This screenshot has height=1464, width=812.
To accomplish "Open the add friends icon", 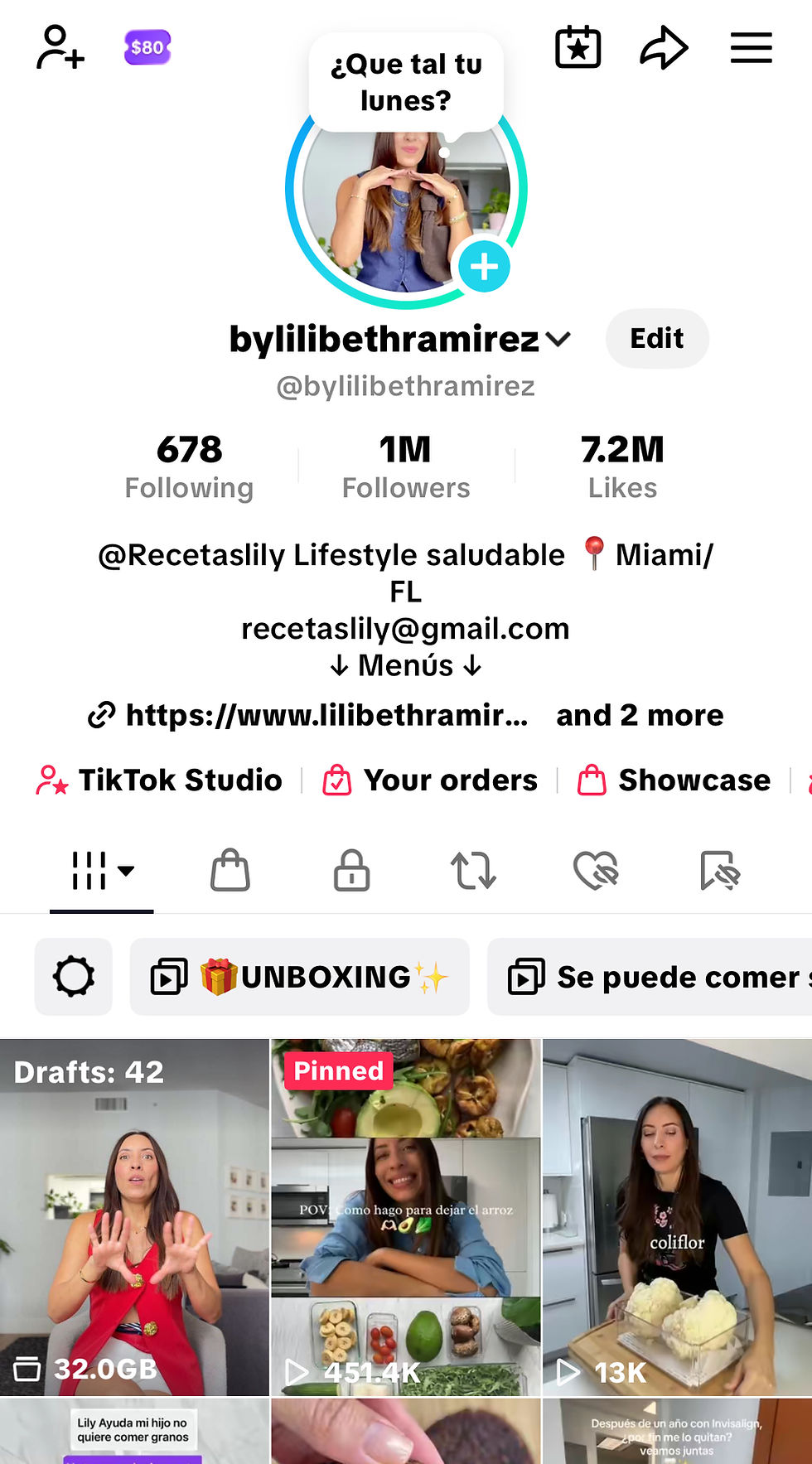I will tap(60, 48).
